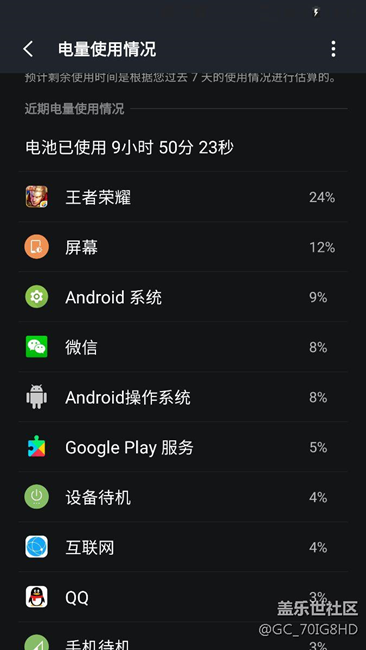Open the Android操作系统 entry
The width and height of the screenshot is (366, 650).
click(183, 397)
